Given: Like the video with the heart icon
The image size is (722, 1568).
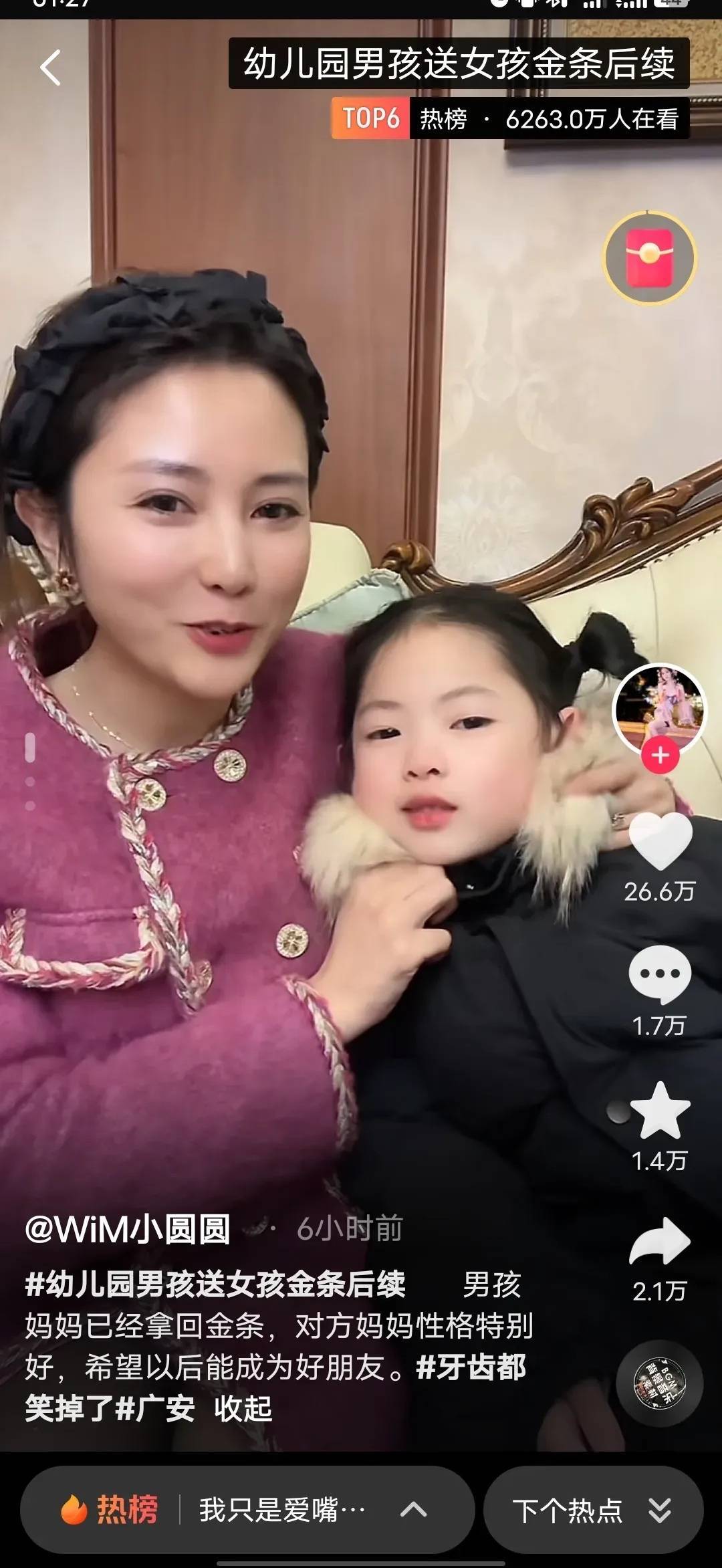Looking at the screenshot, I should [660, 842].
